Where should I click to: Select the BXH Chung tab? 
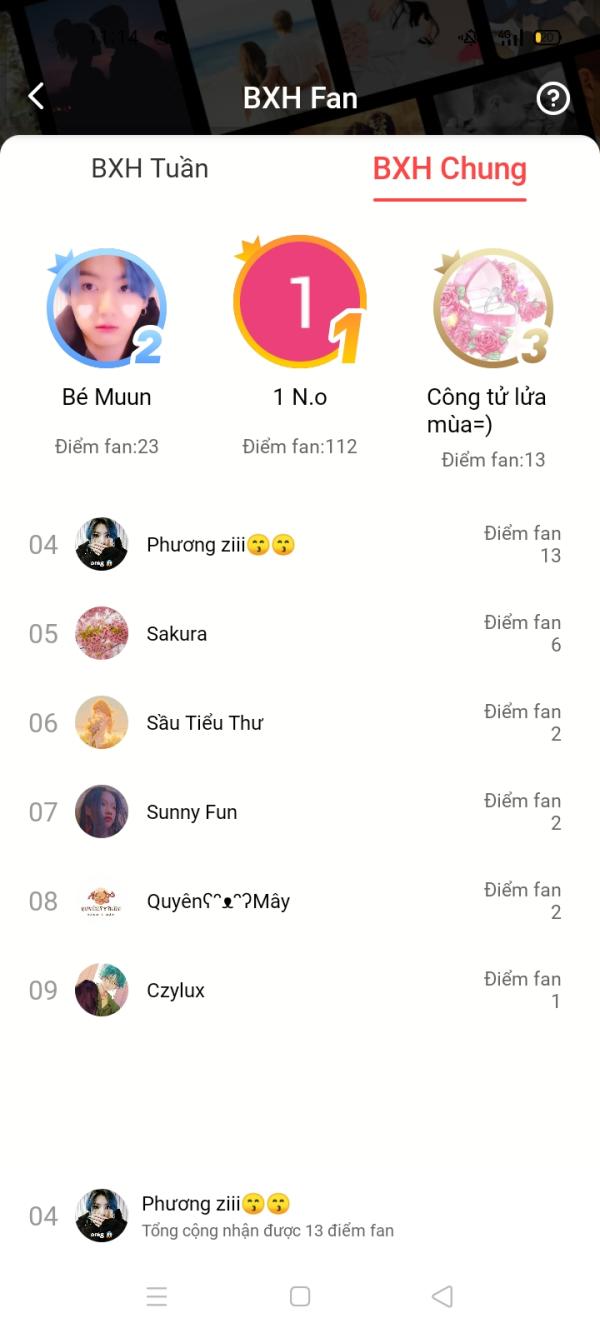(x=449, y=169)
